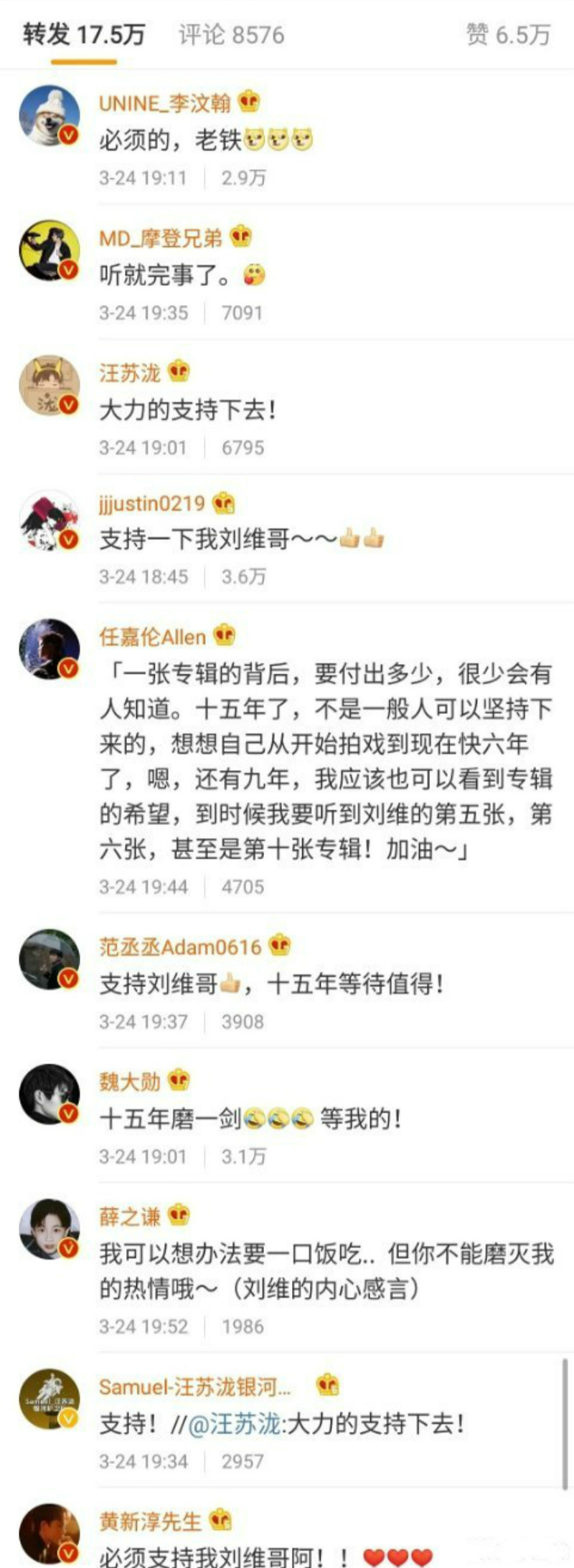Open 薛之谦's repost entry
The width and height of the screenshot is (574, 1568).
click(x=325, y=1272)
